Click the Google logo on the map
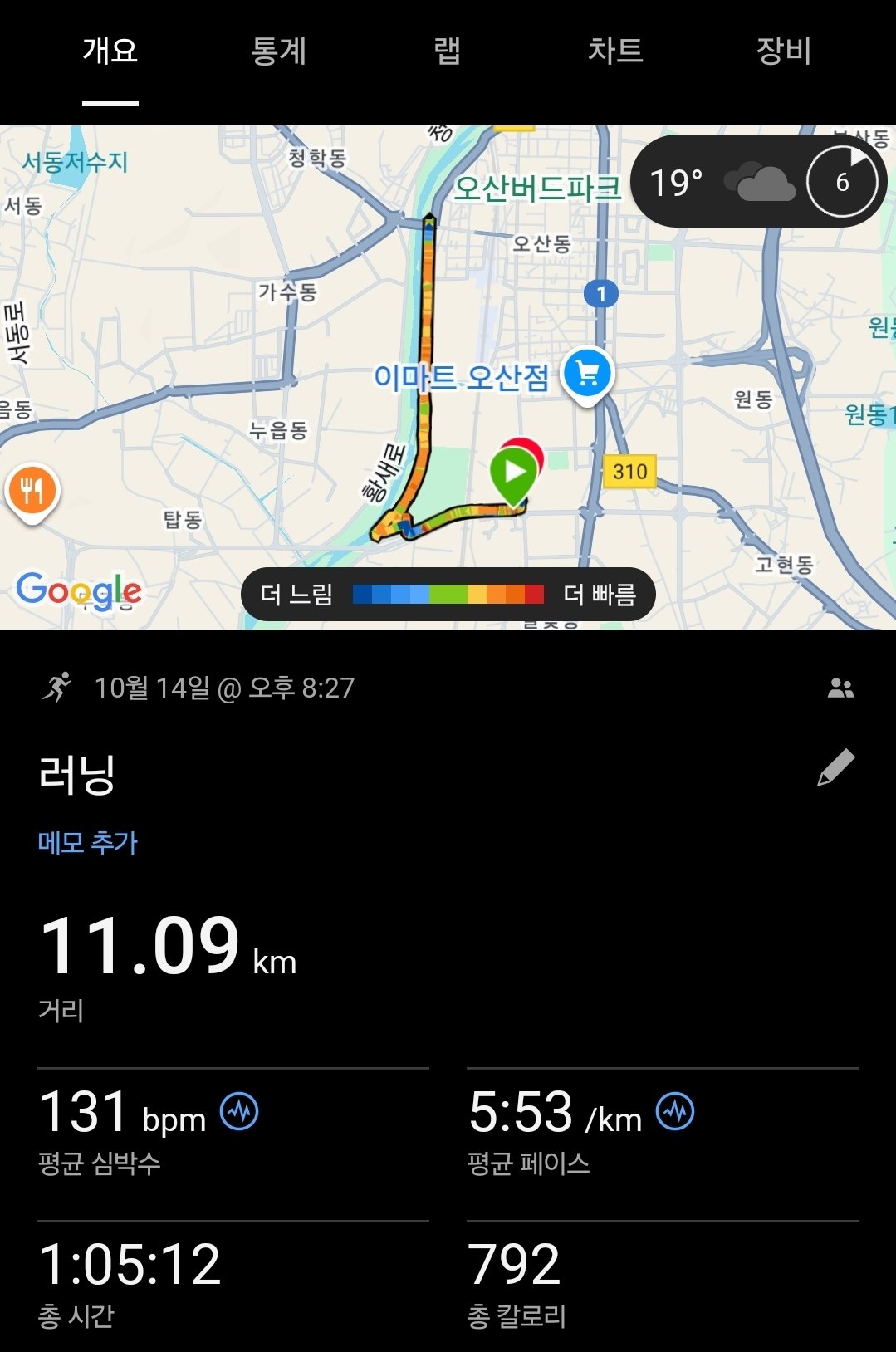 (81, 591)
